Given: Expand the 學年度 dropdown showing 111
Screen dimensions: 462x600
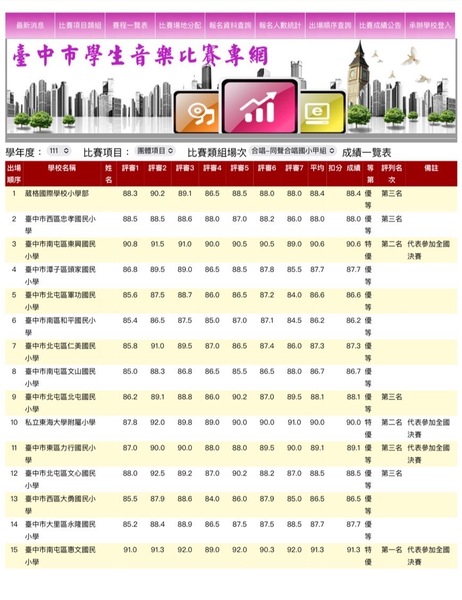Looking at the screenshot, I should pos(59,151).
